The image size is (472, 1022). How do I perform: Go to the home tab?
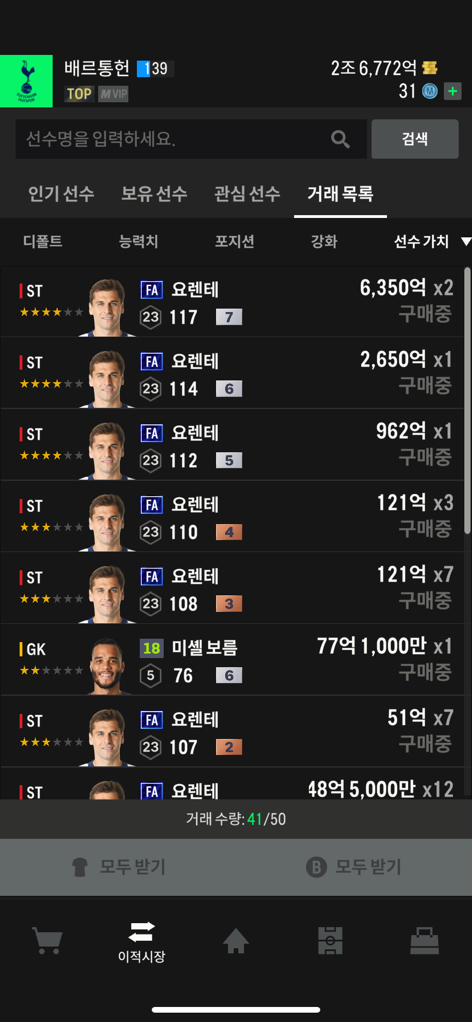click(x=236, y=941)
